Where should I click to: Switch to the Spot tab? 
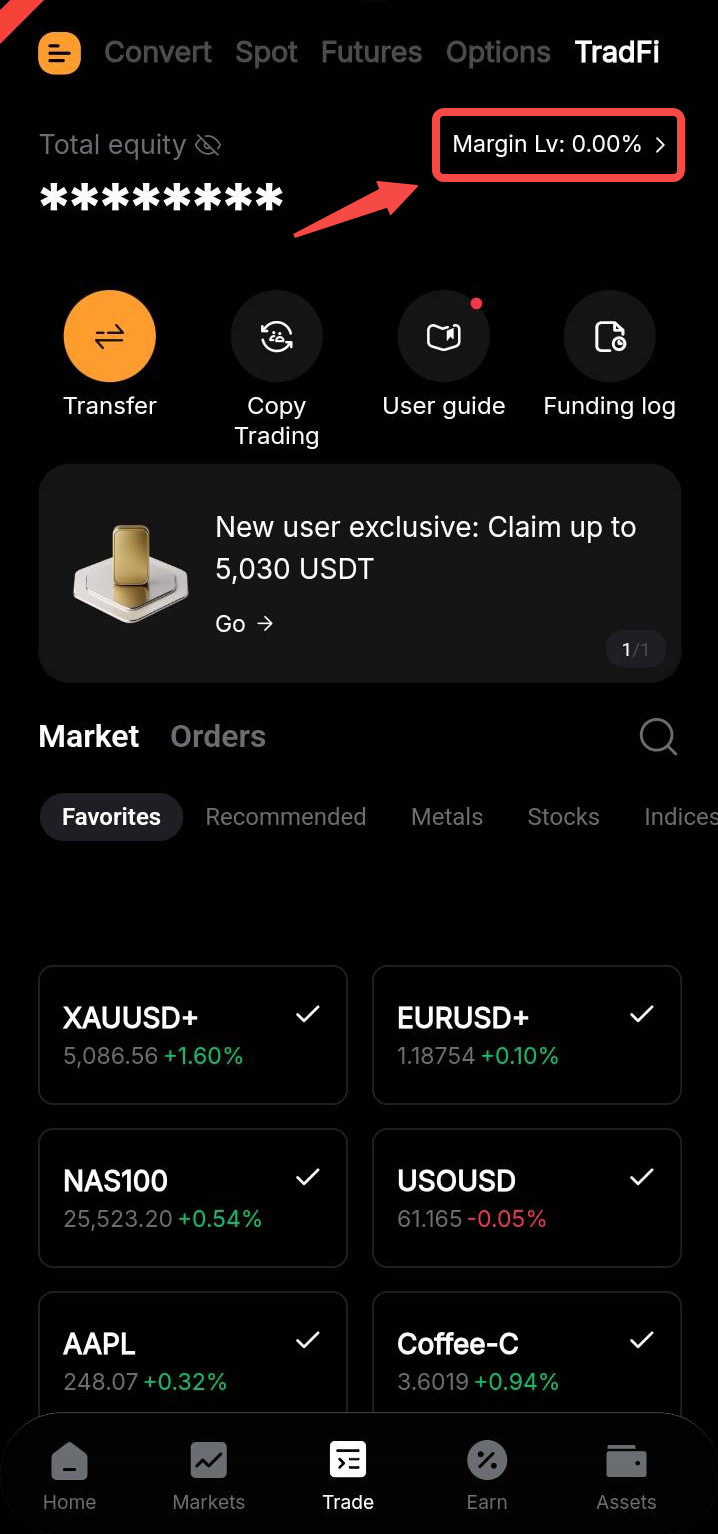[x=266, y=52]
